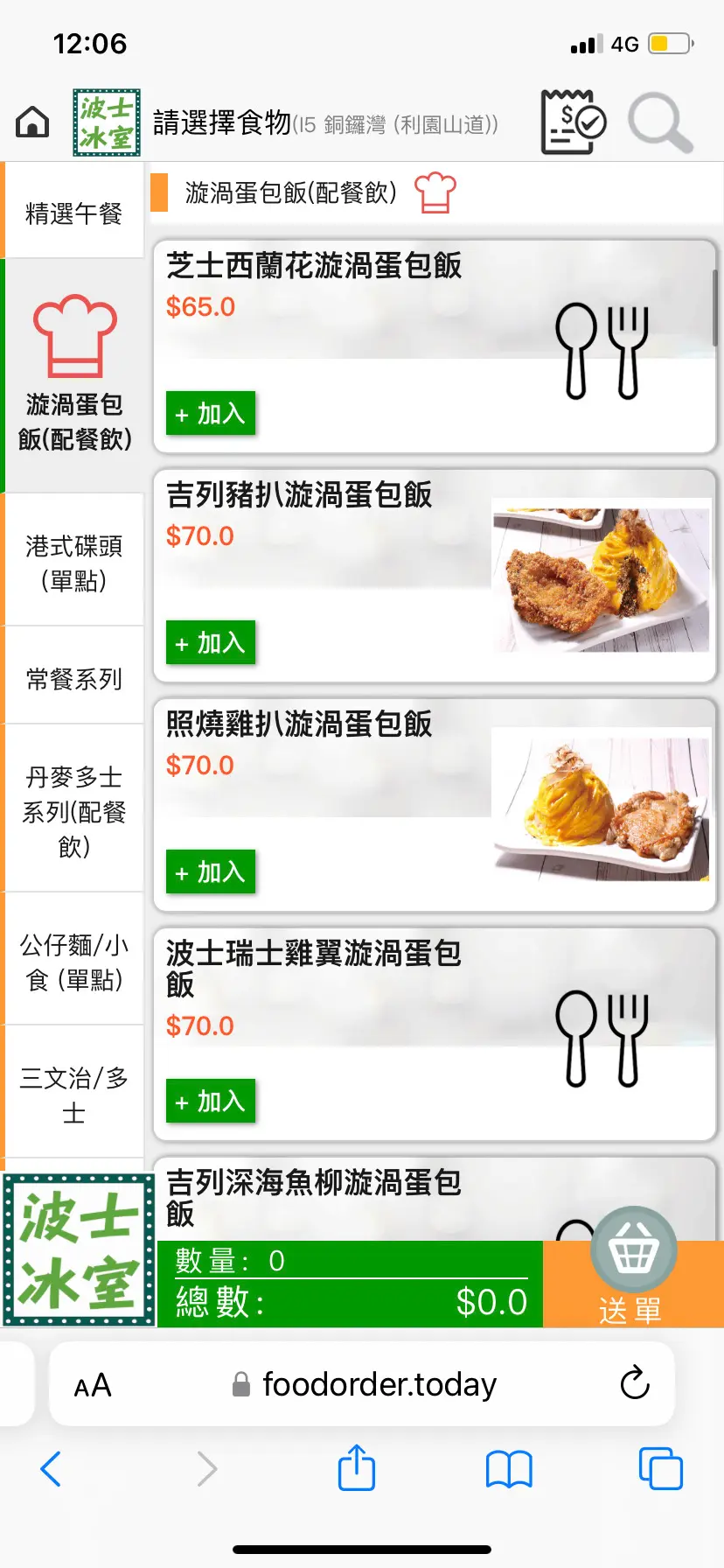This screenshot has width=724, height=1568.
Task: Open the food search magnifier
Action: 659,122
